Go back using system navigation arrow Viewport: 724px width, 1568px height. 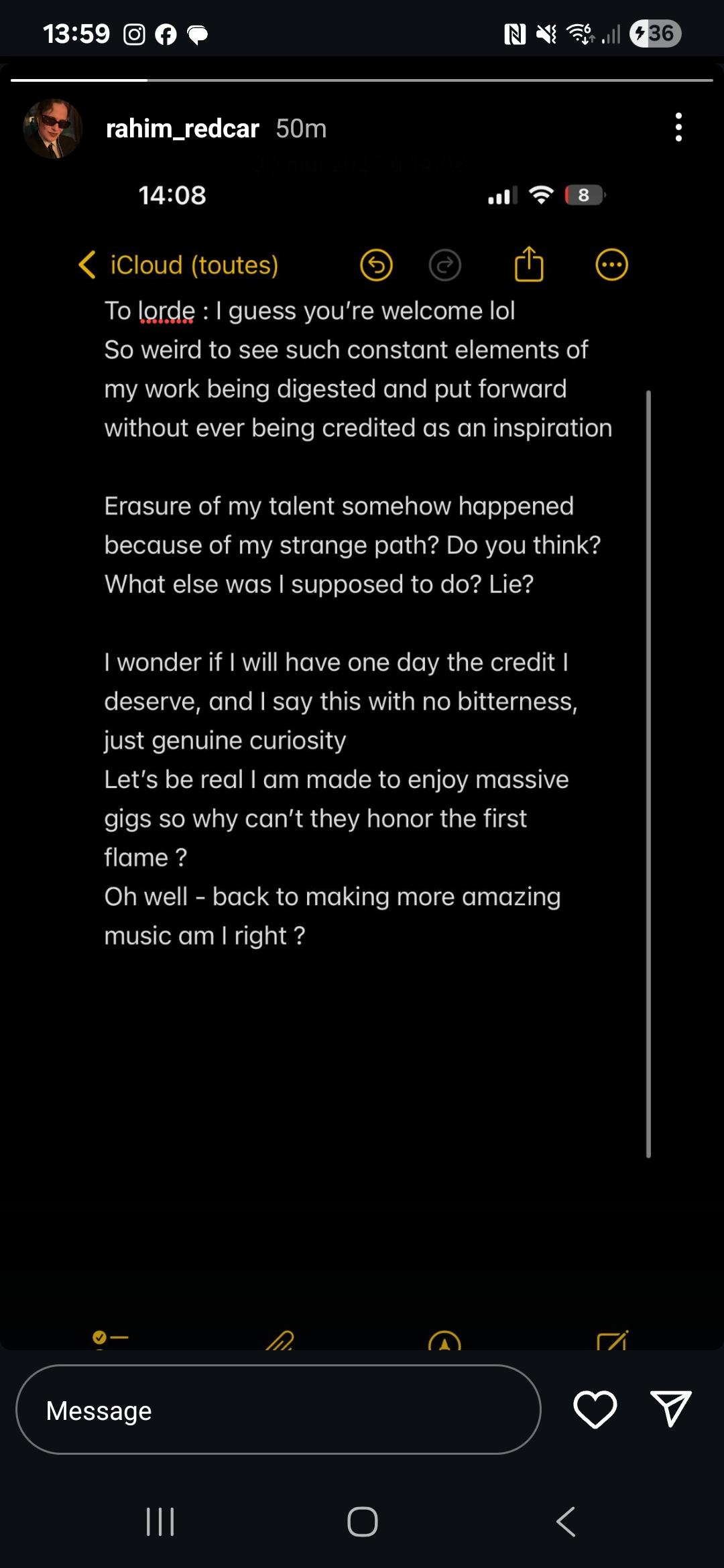click(x=566, y=1521)
